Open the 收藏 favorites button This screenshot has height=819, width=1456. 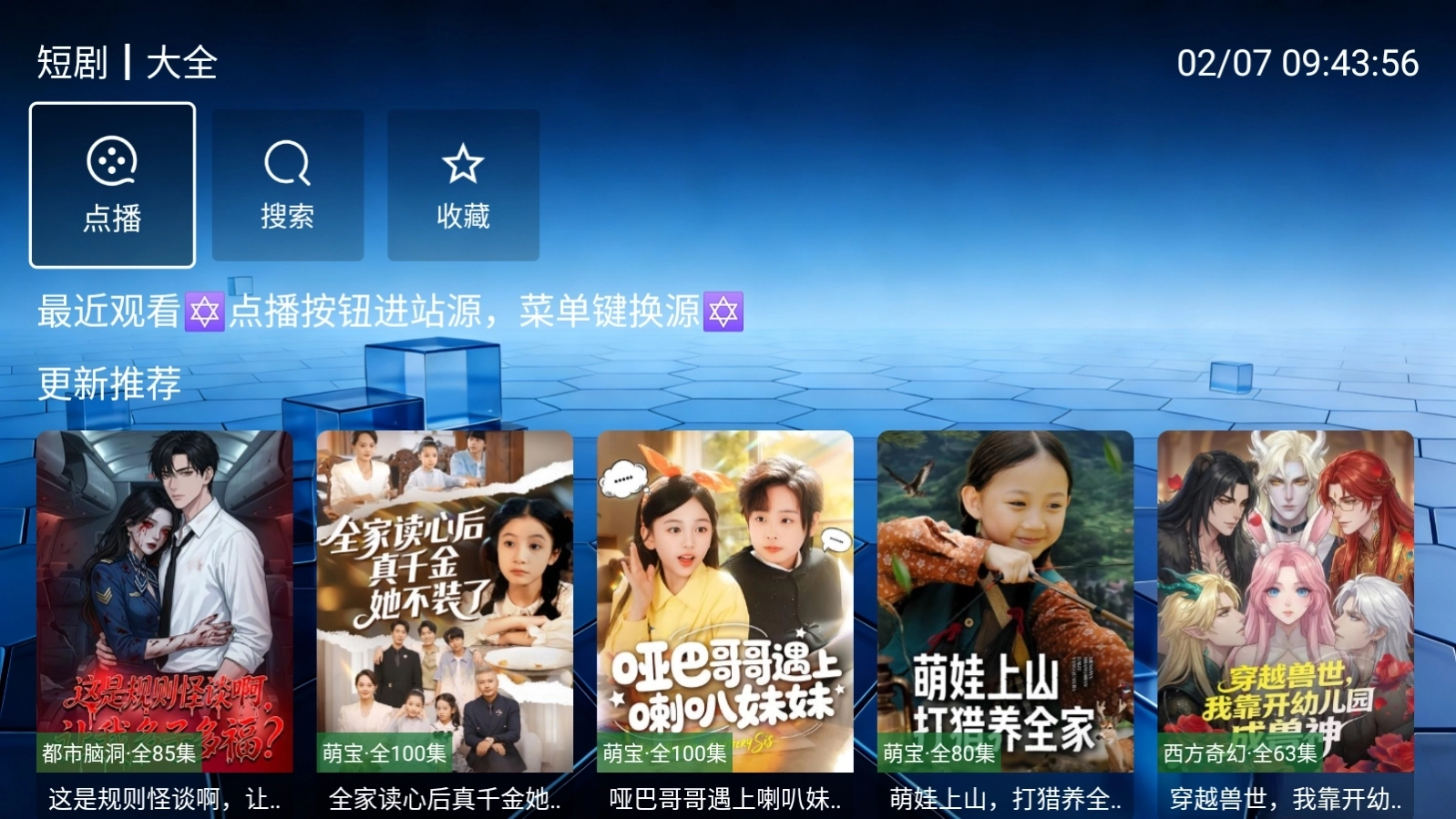[463, 185]
